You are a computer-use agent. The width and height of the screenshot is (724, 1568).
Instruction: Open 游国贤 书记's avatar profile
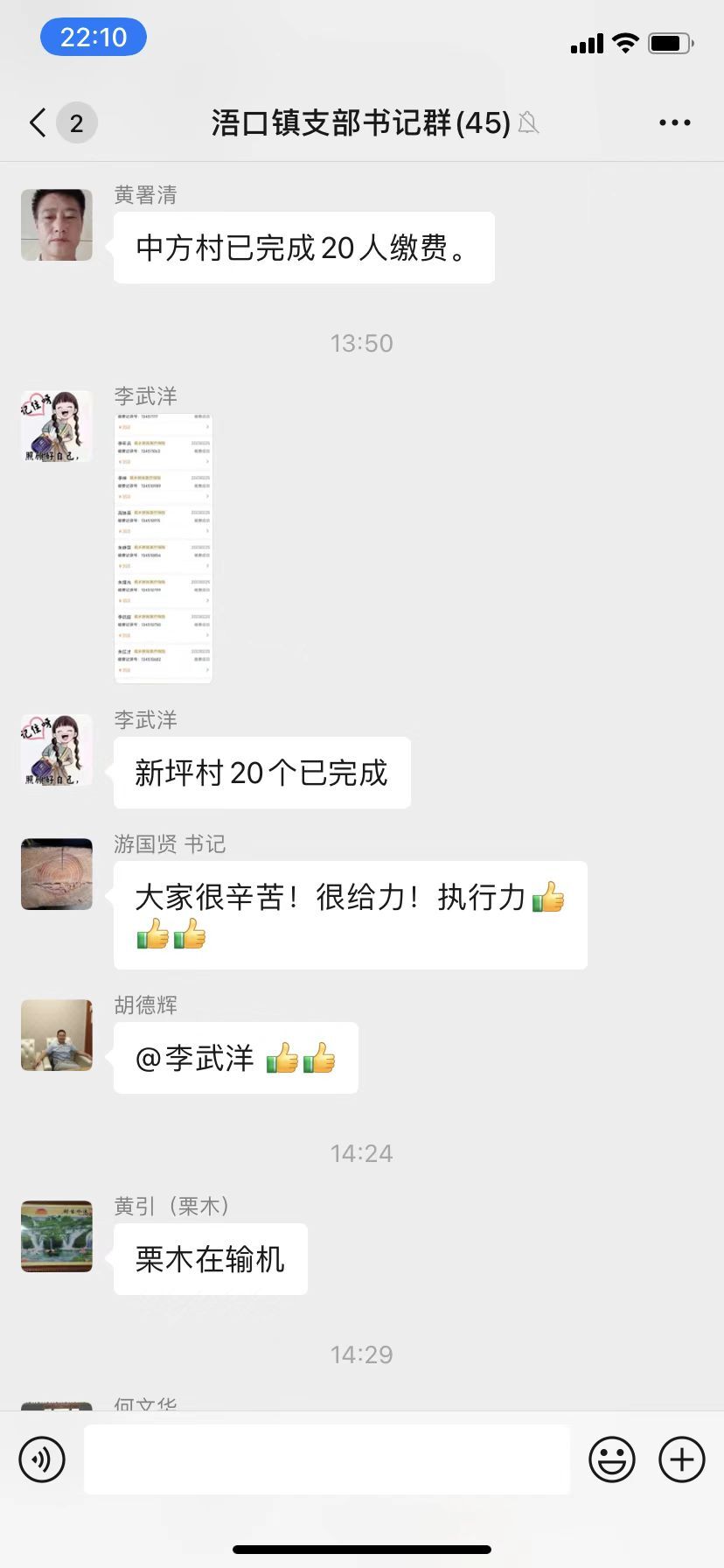click(x=57, y=874)
